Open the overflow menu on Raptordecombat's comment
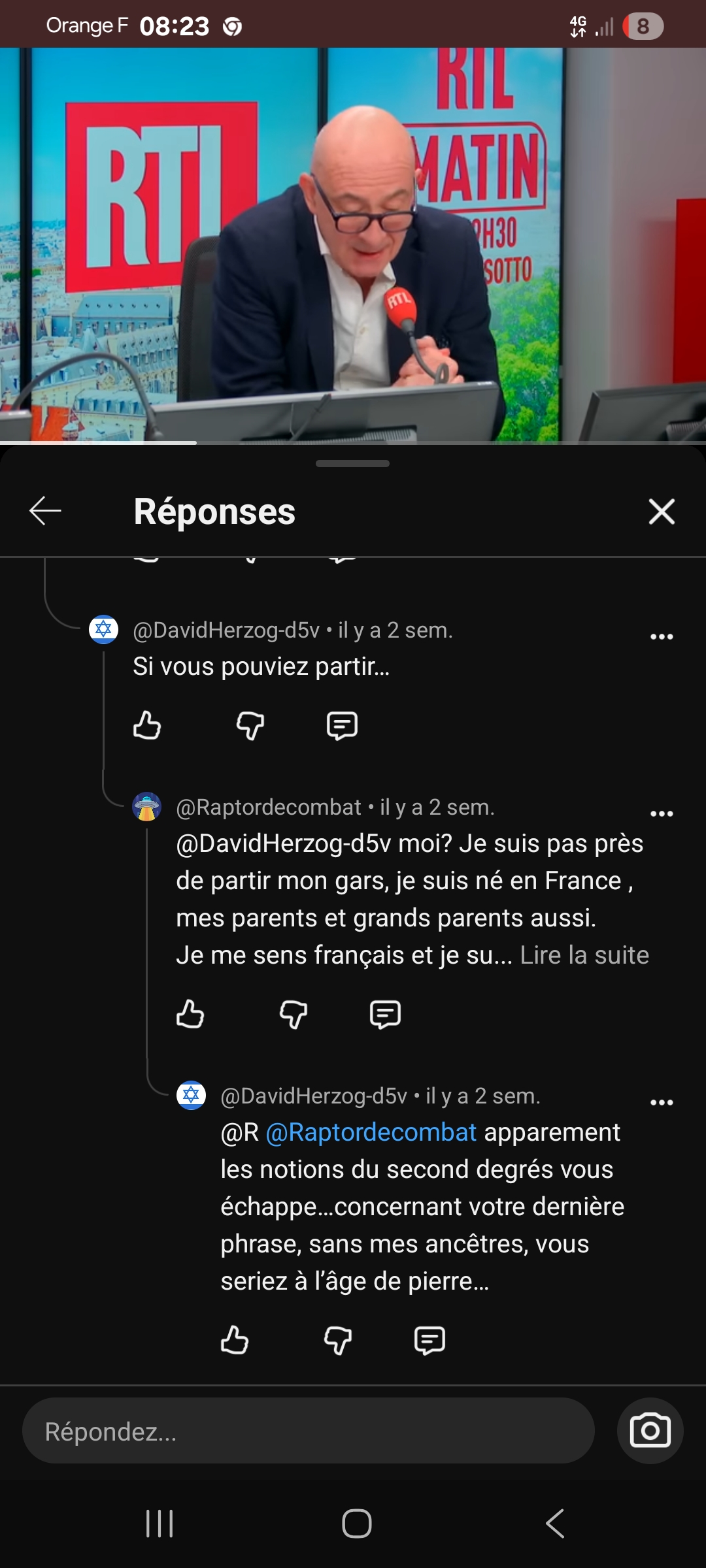The height and width of the screenshot is (1568, 706). pos(662,813)
